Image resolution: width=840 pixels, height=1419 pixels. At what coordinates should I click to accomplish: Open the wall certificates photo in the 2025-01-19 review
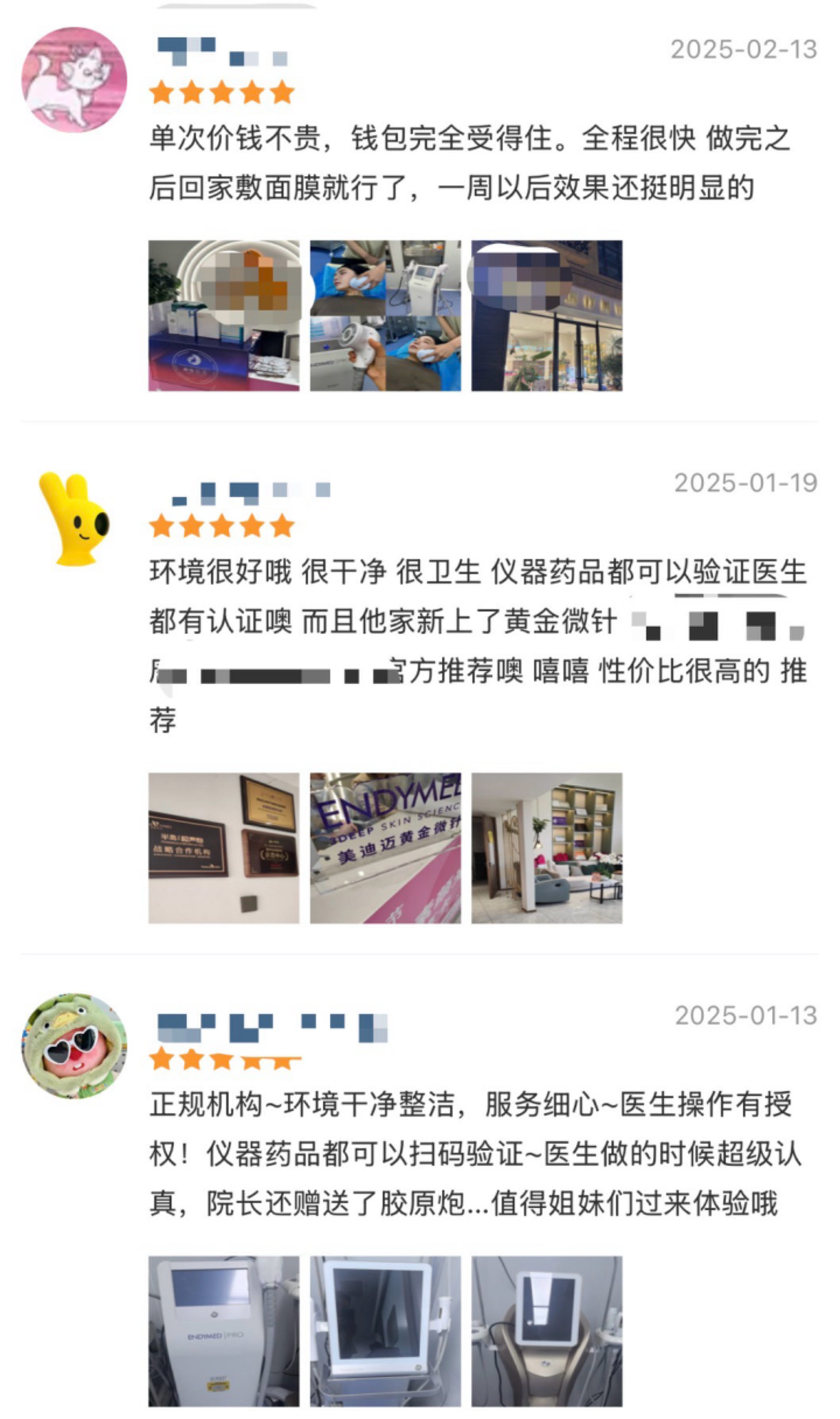point(223,848)
